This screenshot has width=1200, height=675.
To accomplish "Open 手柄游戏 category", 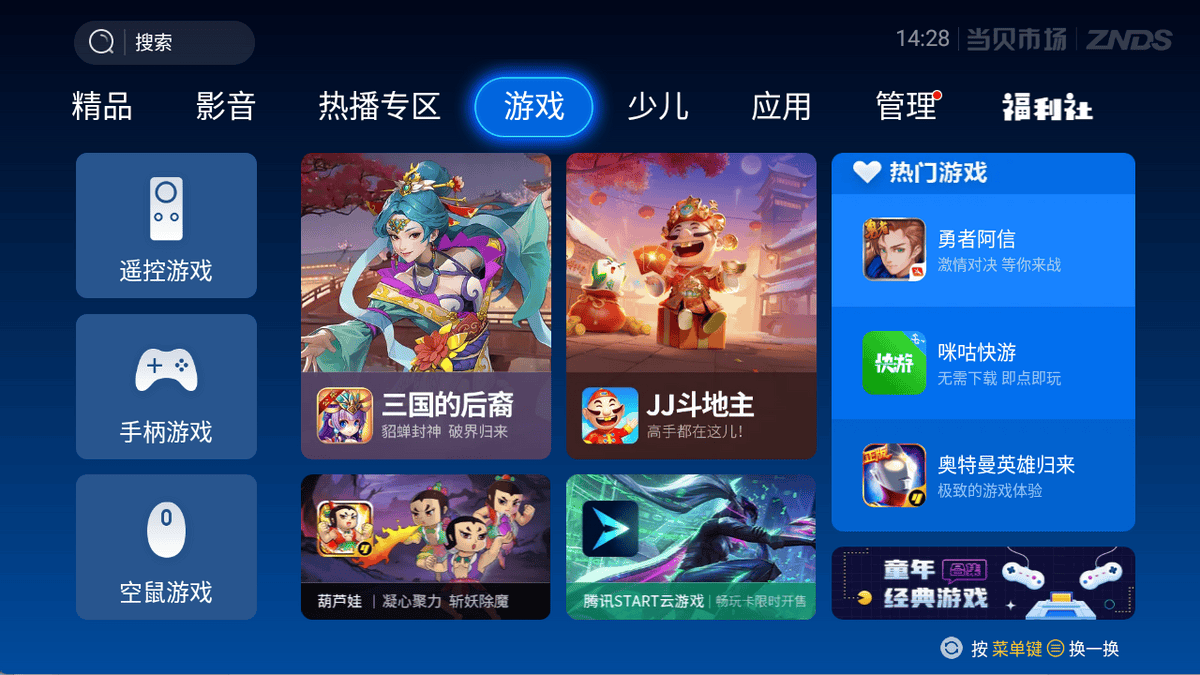I will tap(166, 387).
